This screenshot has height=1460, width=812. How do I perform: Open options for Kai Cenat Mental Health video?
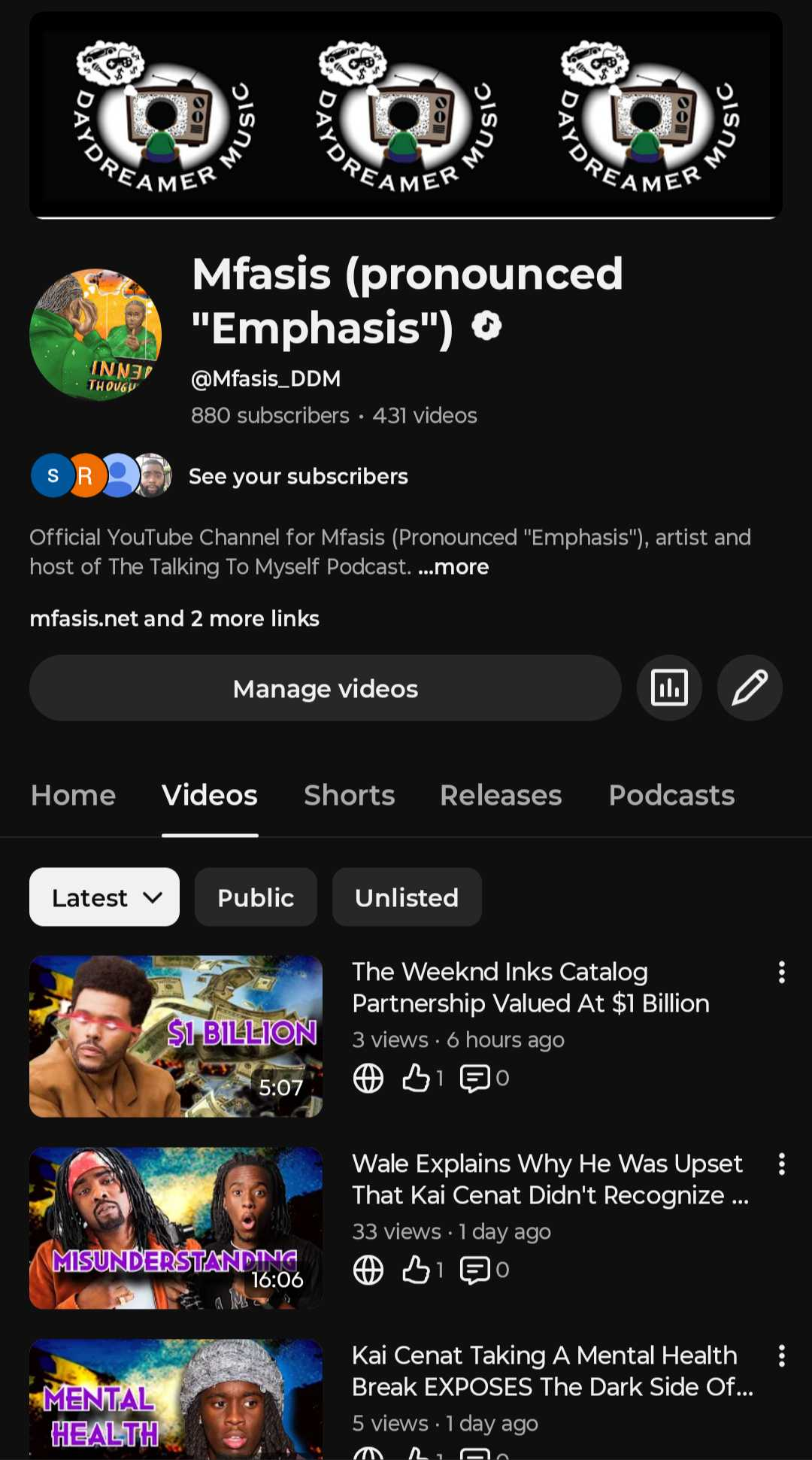point(782,1356)
